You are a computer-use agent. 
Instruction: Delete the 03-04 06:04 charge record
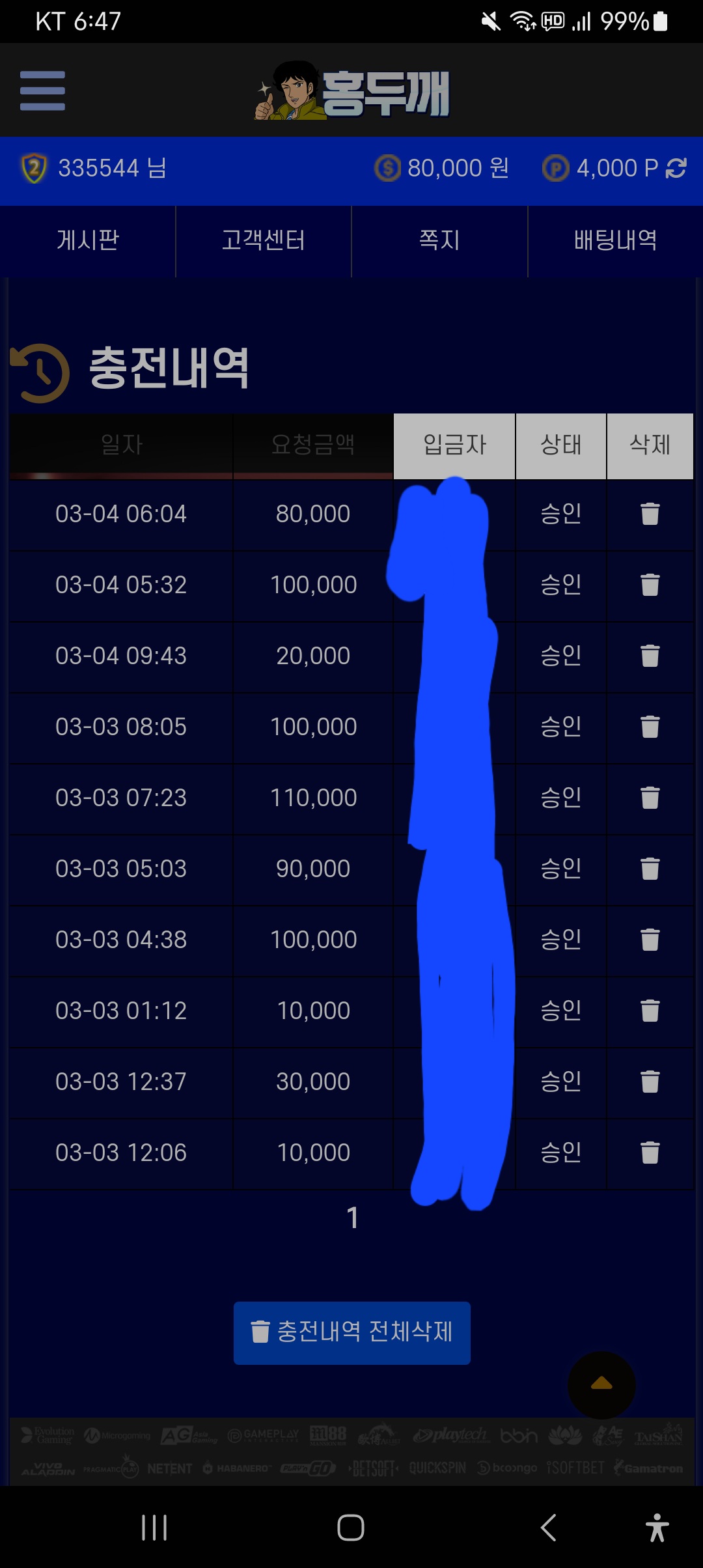tap(650, 514)
